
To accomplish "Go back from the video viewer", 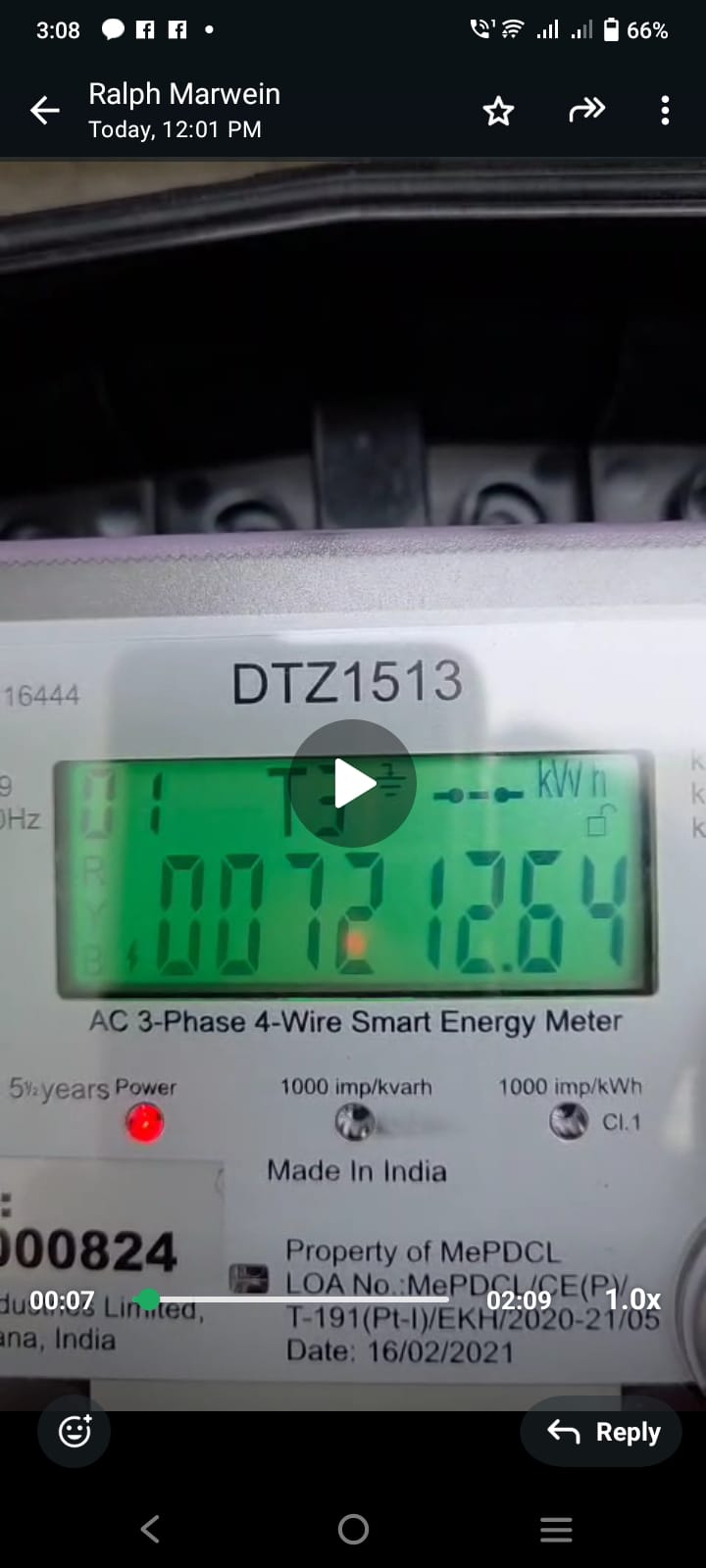I will point(45,111).
